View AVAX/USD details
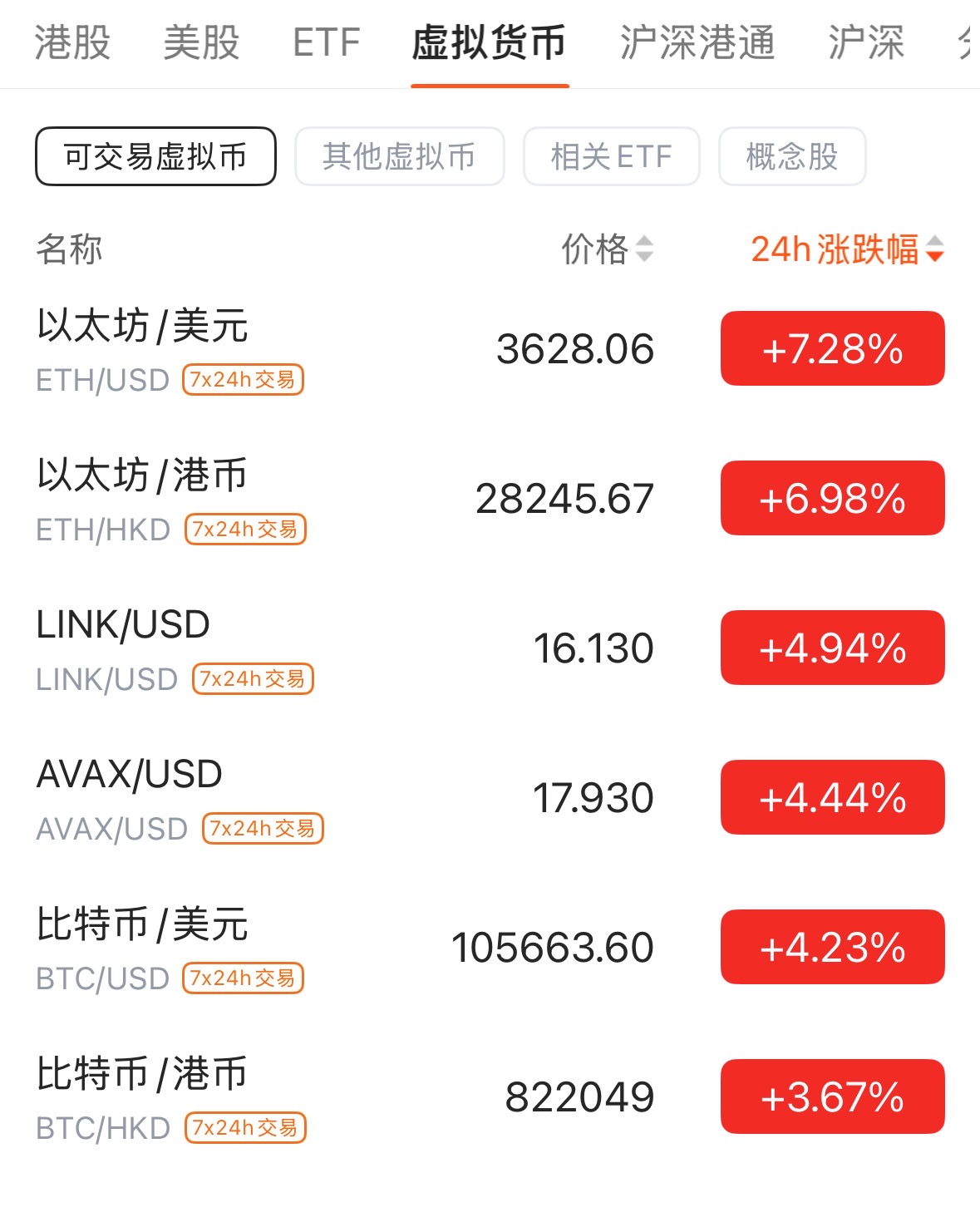This screenshot has height=1222, width=980. [332, 798]
